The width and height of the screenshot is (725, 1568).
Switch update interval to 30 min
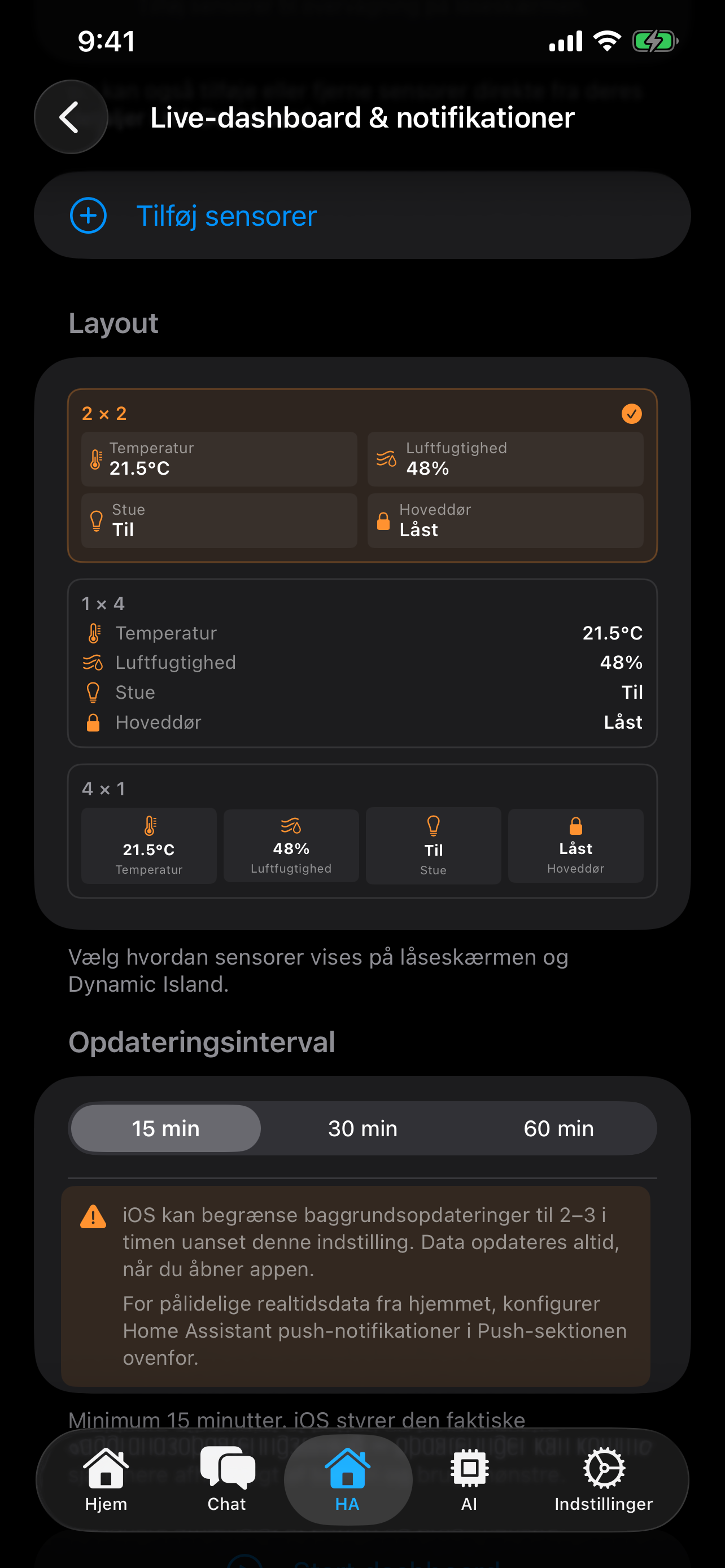[x=362, y=1128]
